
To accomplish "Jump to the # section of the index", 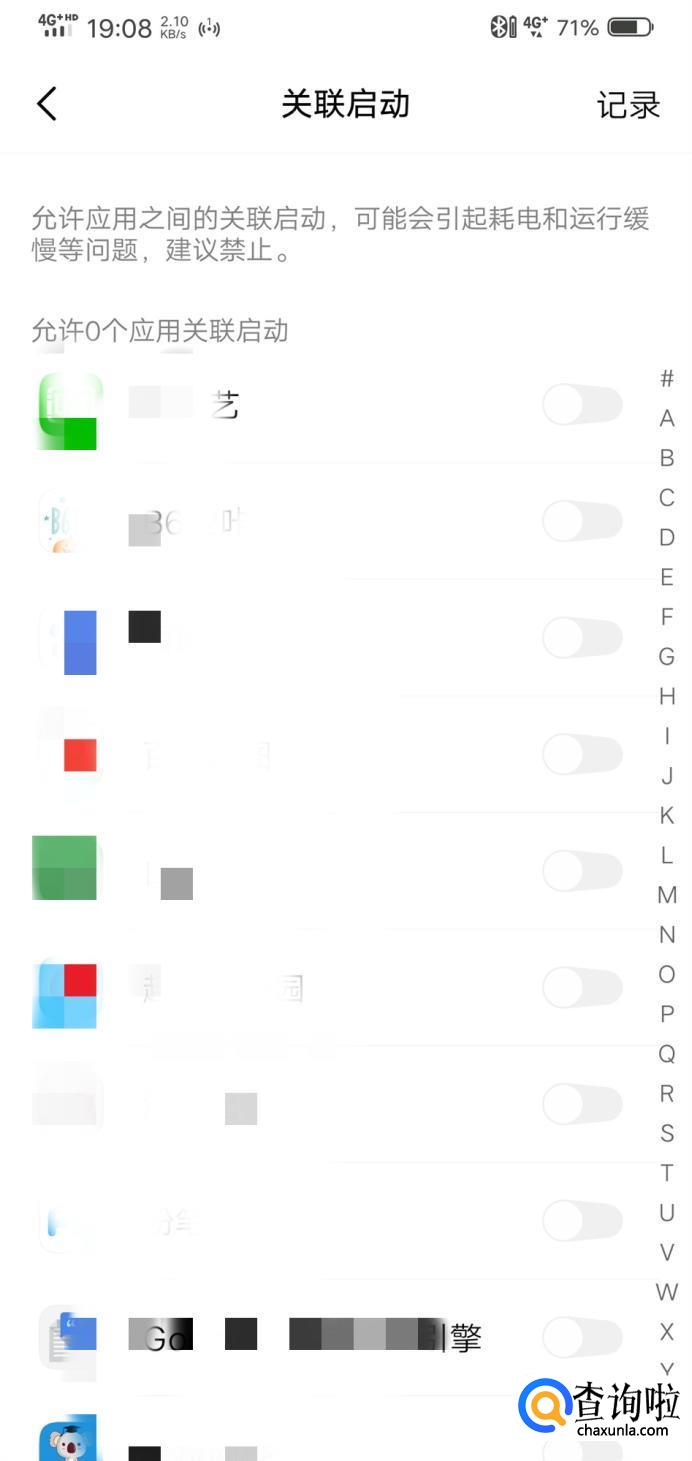I will point(667,378).
